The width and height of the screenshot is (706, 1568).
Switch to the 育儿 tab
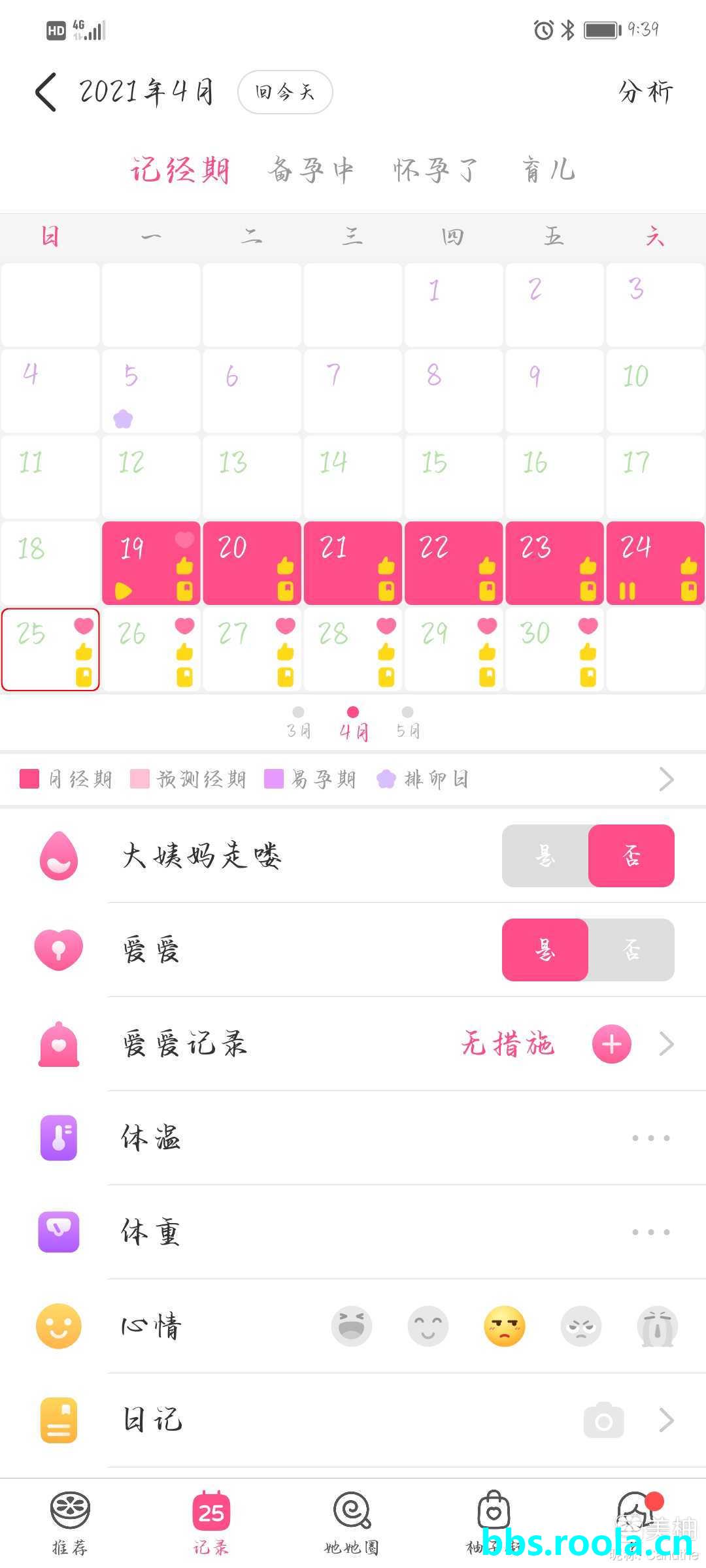[548, 171]
